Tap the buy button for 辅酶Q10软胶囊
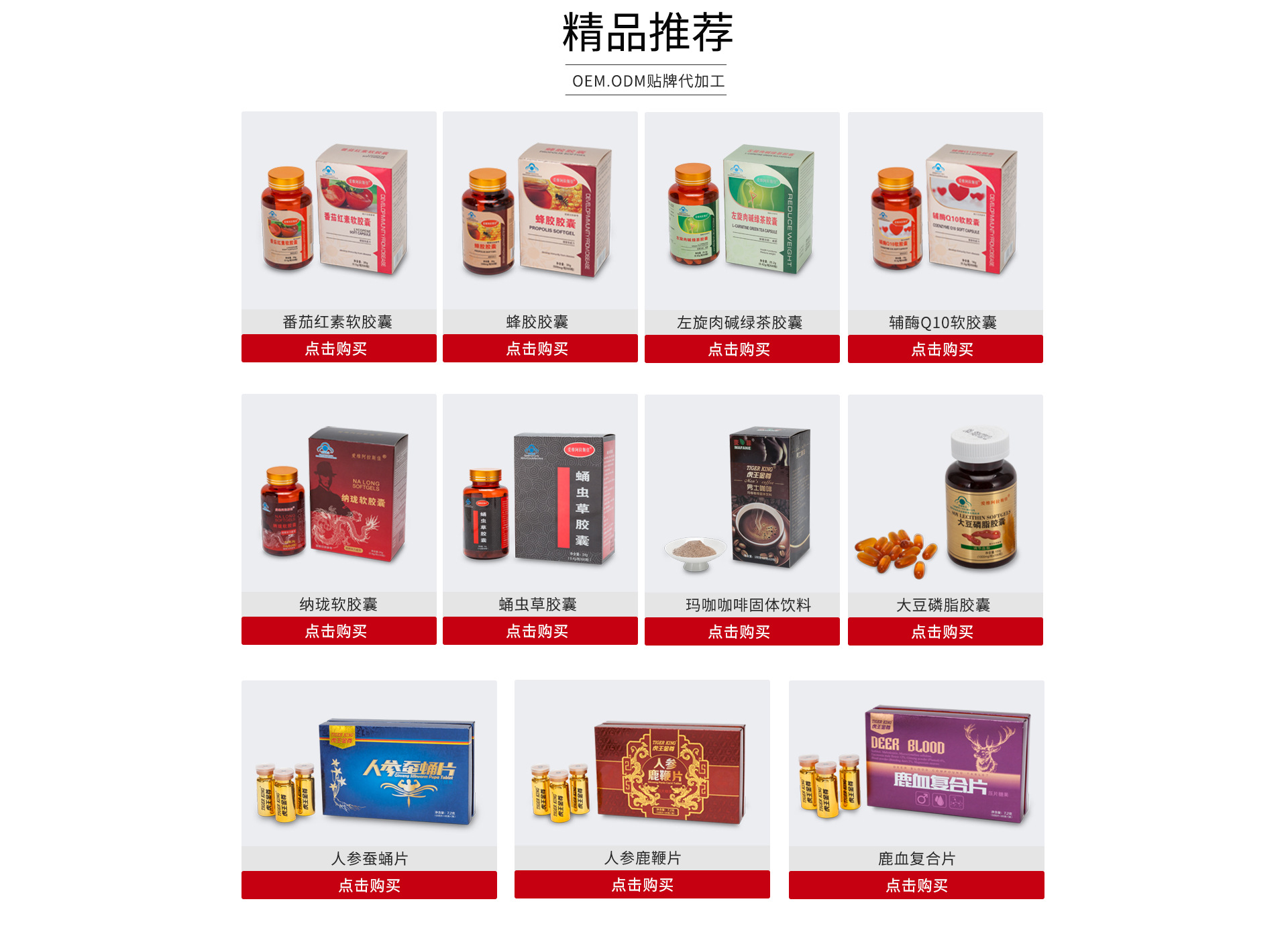 point(945,350)
